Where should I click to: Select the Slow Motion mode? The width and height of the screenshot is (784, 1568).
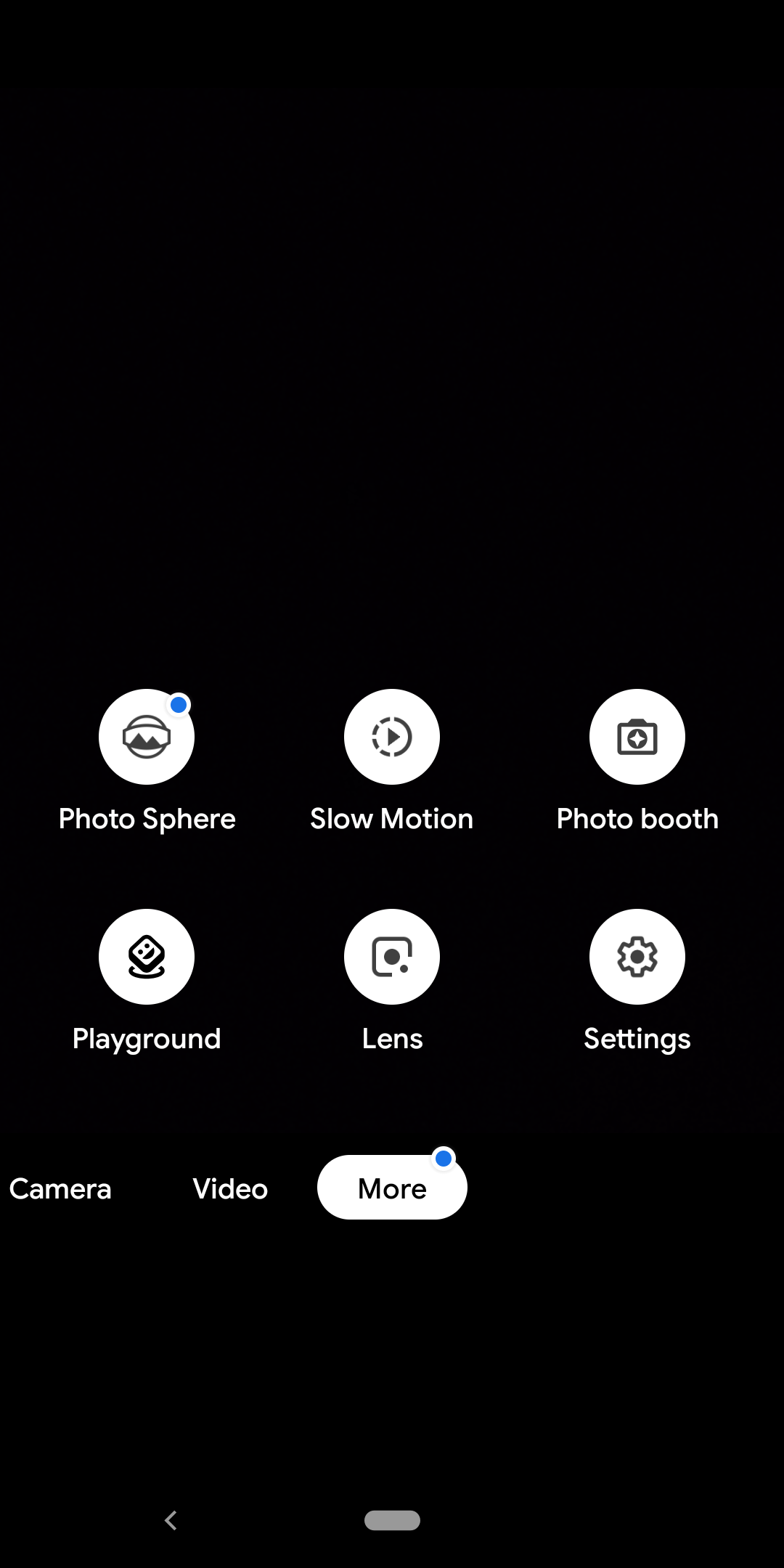(x=392, y=737)
